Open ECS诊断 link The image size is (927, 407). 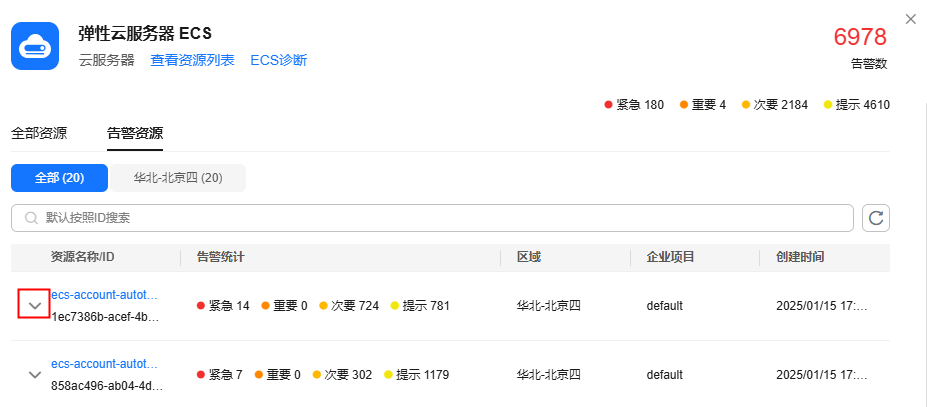[x=278, y=60]
